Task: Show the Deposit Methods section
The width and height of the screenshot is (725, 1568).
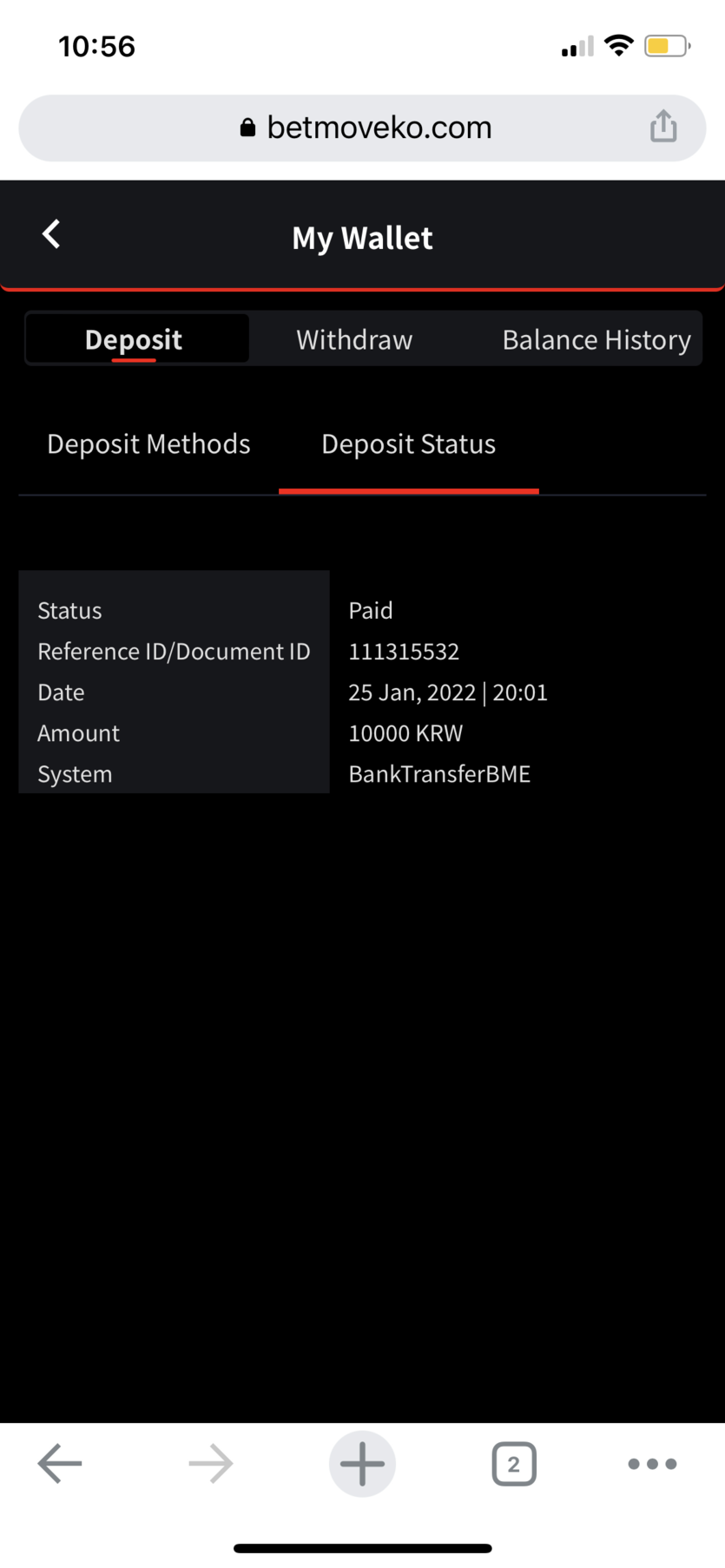Action: 148,444
